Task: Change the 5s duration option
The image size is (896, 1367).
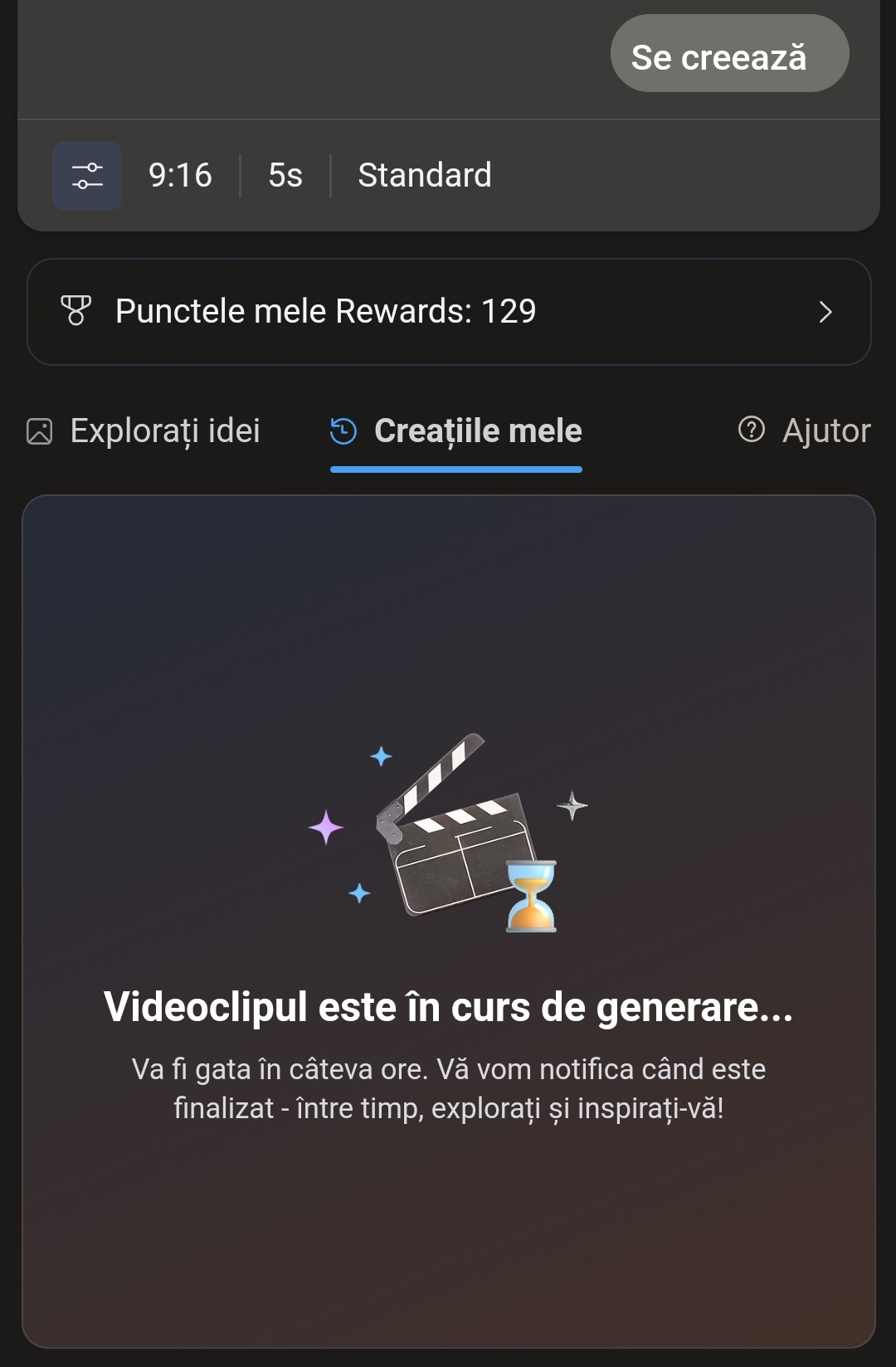Action: coord(285,176)
